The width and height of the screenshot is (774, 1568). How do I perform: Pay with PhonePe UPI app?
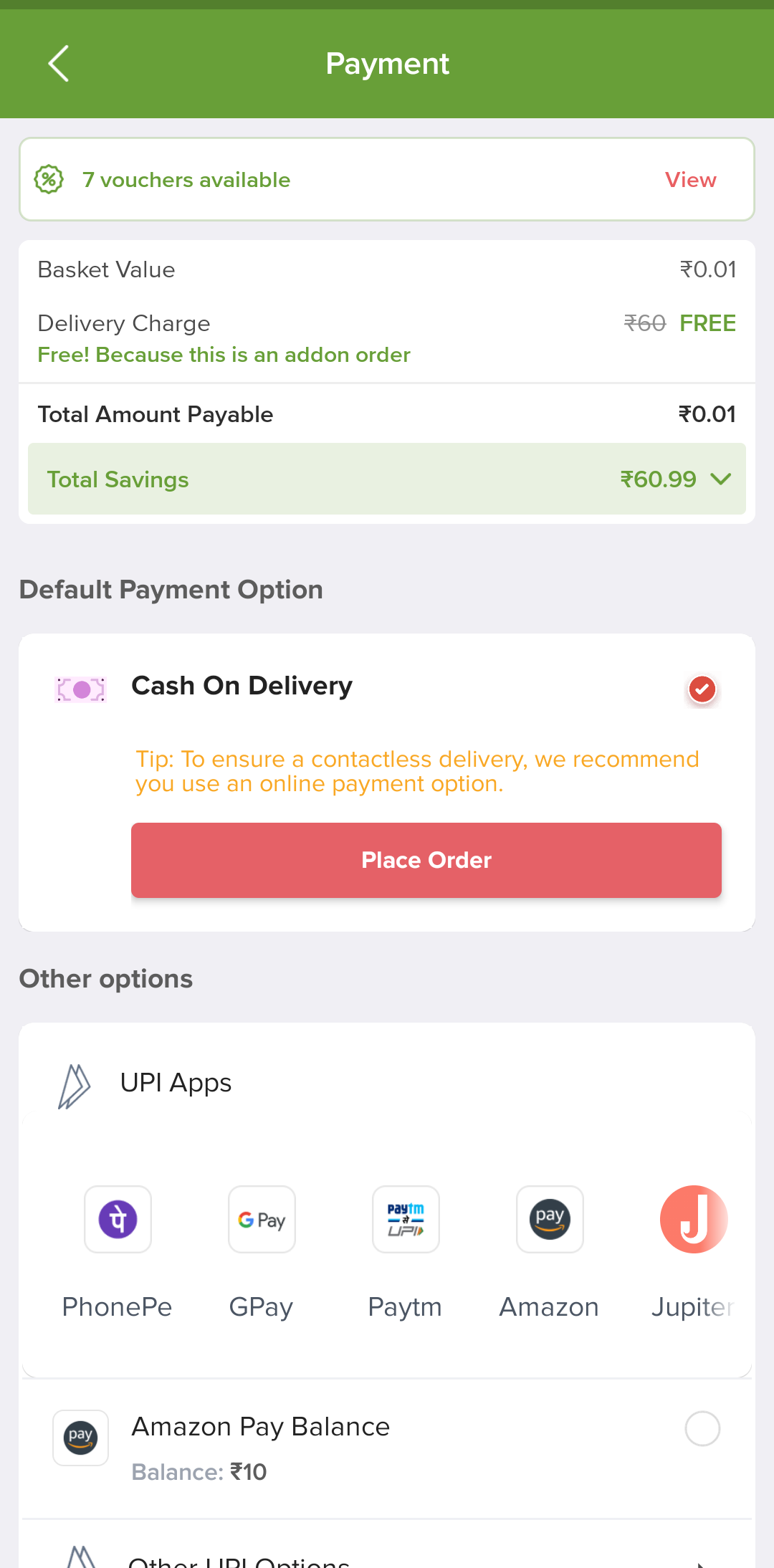(118, 1219)
